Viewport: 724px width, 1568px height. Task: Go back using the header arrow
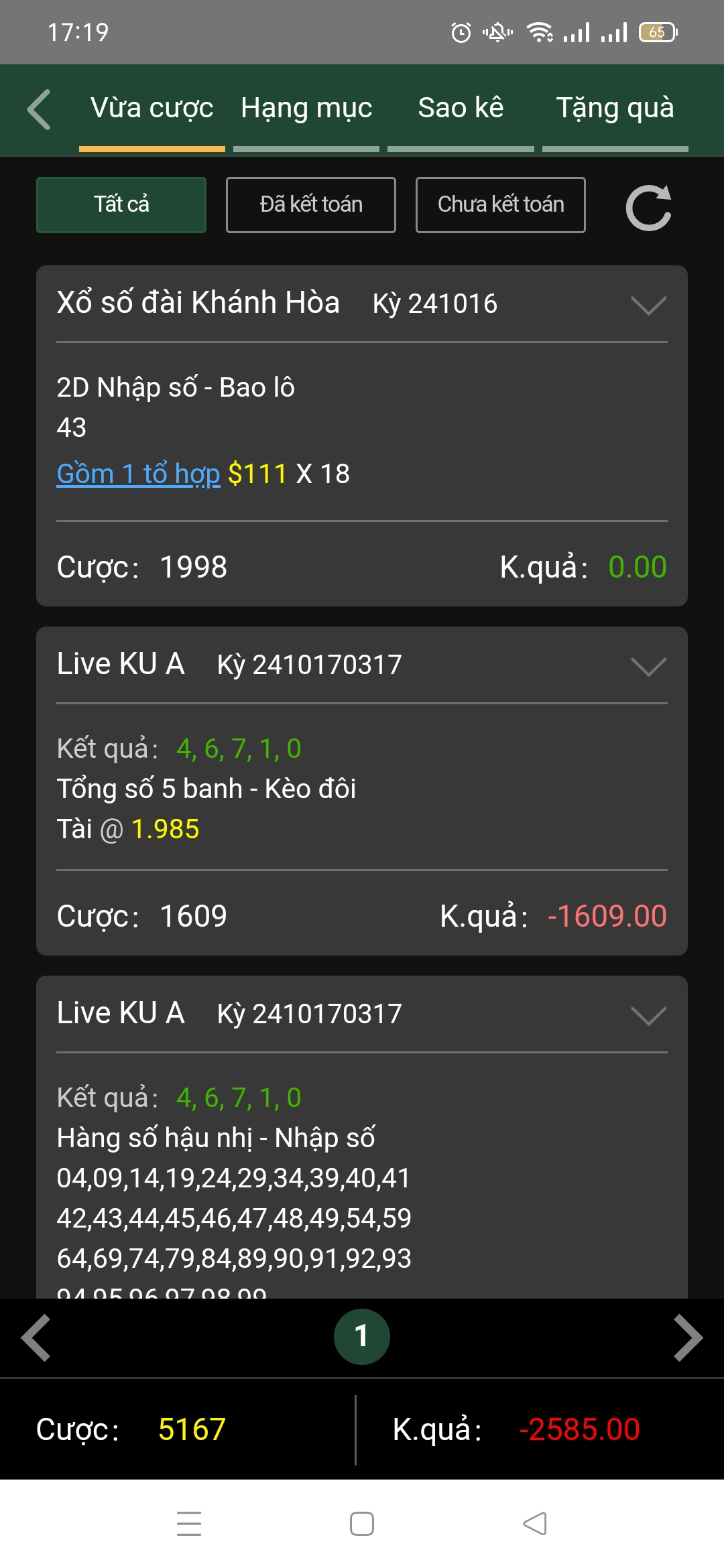[40, 109]
